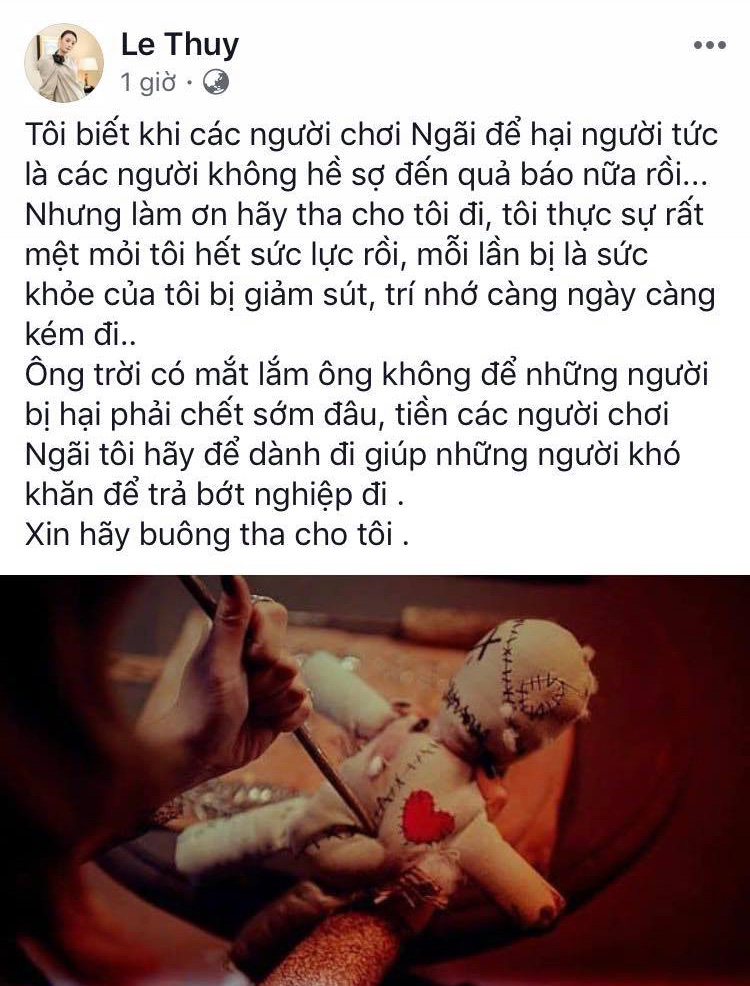
Task: Tap the 1 giờ post timestamp
Action: [148, 84]
